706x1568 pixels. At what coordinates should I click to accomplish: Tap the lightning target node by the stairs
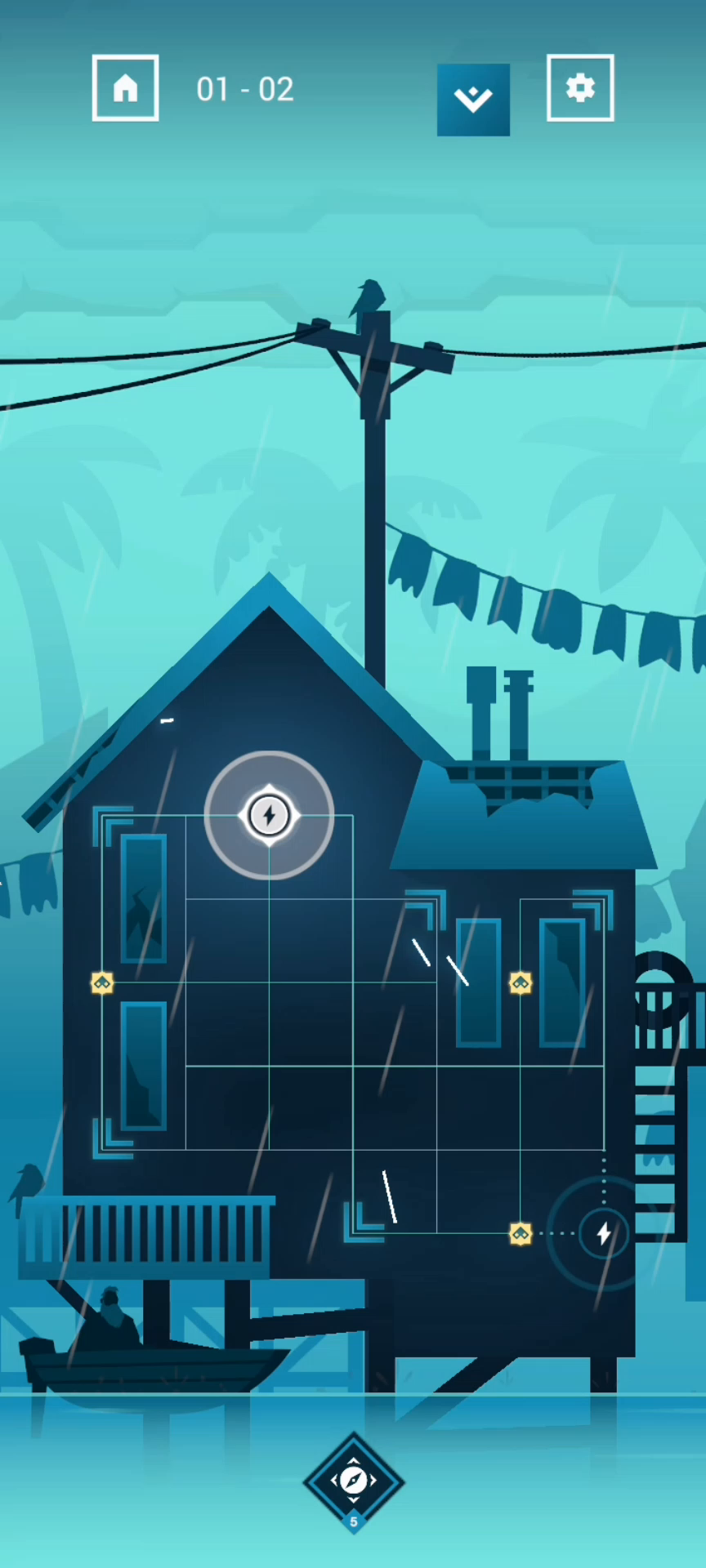click(x=603, y=1233)
